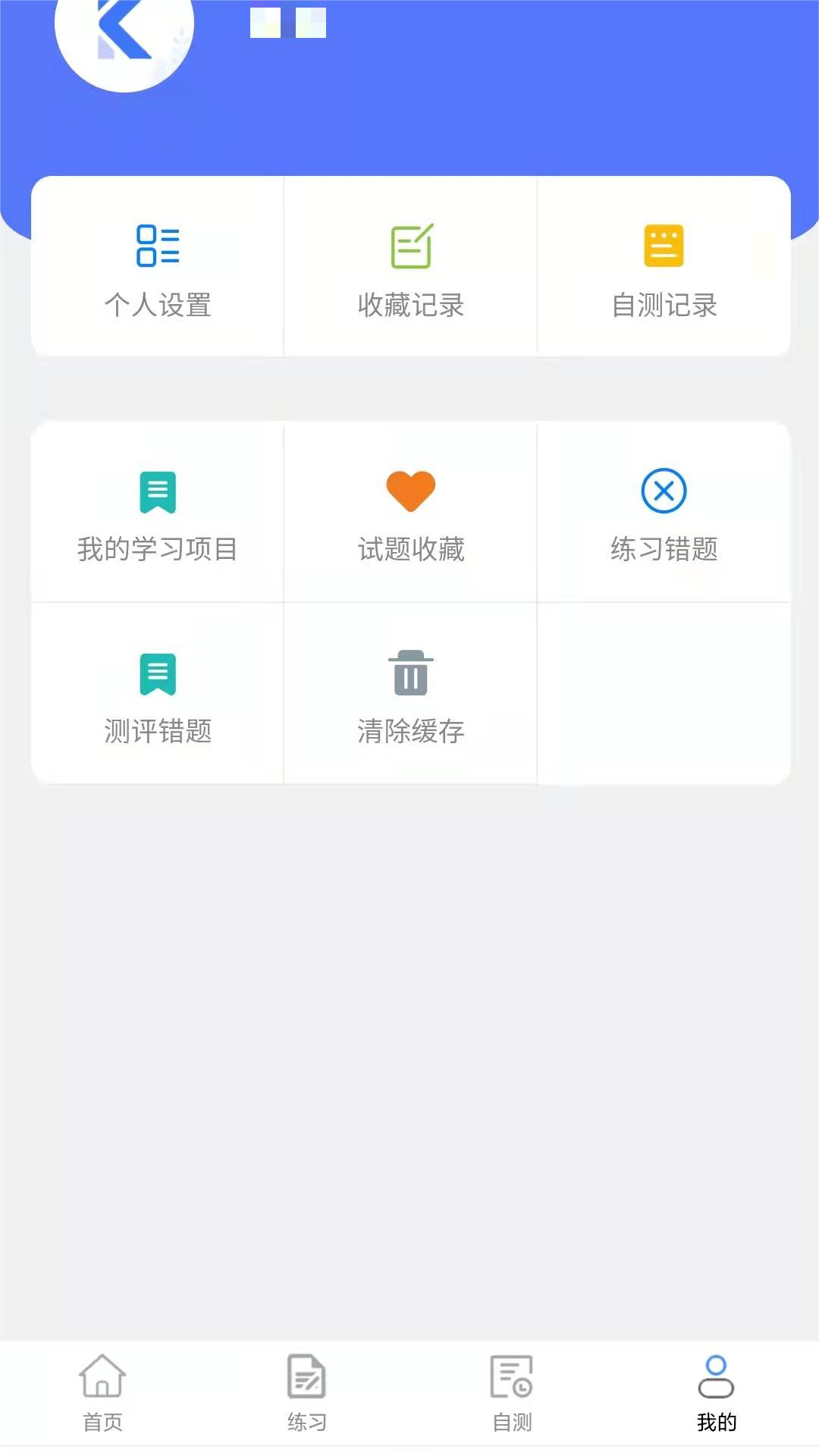
Task: Tap the trash 清除缓存 icon
Action: 410,674
